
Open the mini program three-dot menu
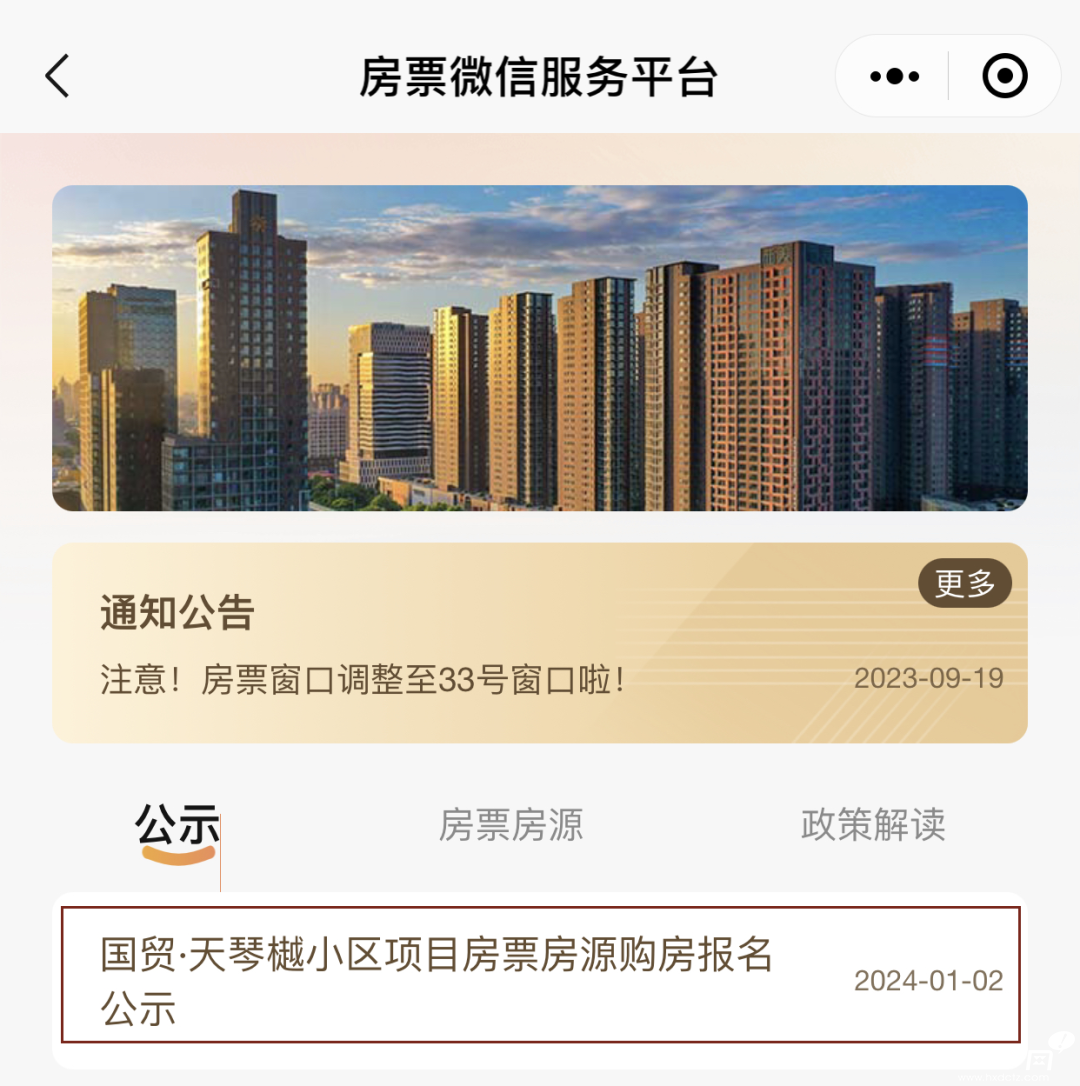click(894, 77)
